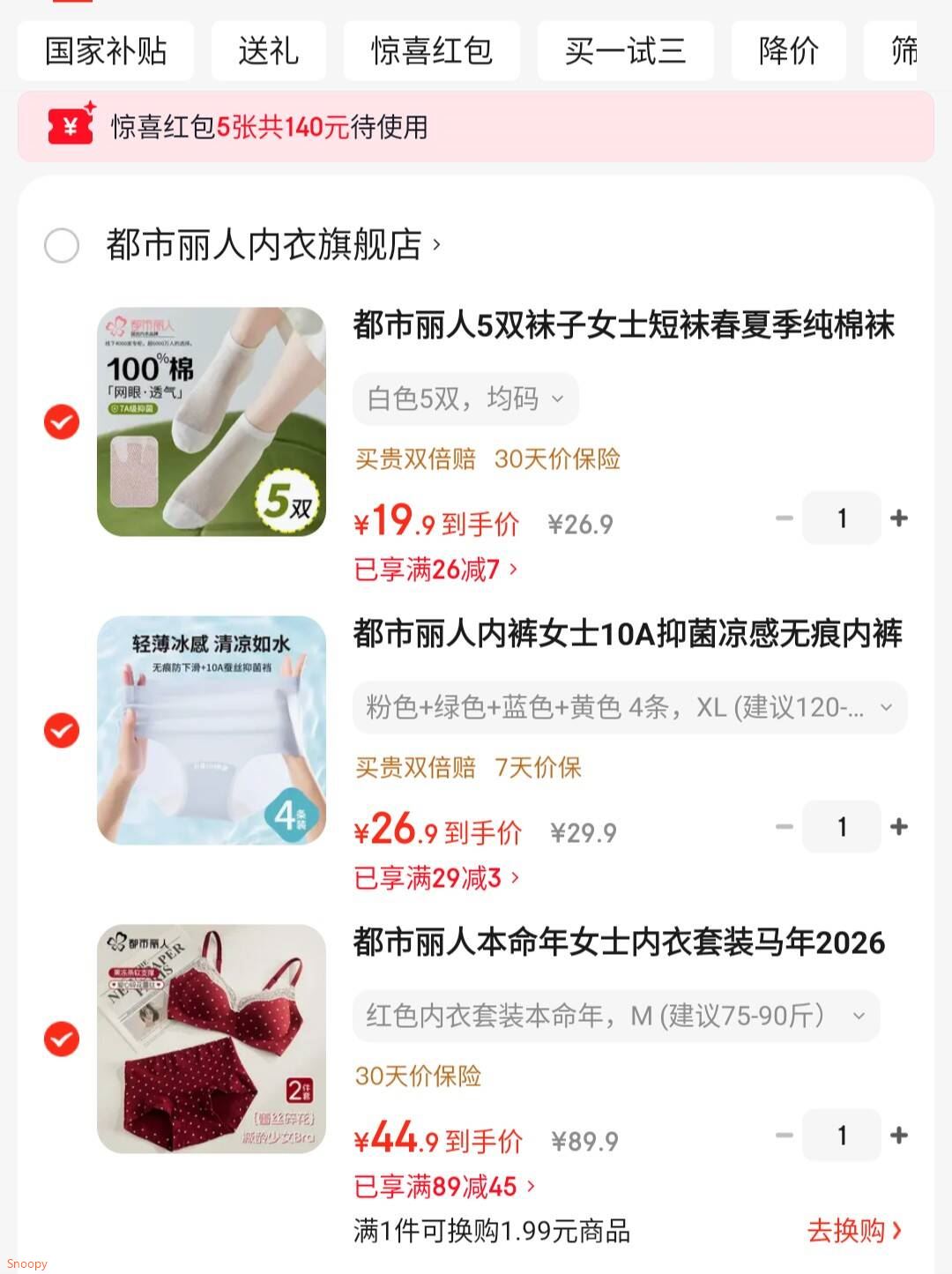Click the socks product thumbnail image
The height and width of the screenshot is (1274, 952).
click(212, 421)
